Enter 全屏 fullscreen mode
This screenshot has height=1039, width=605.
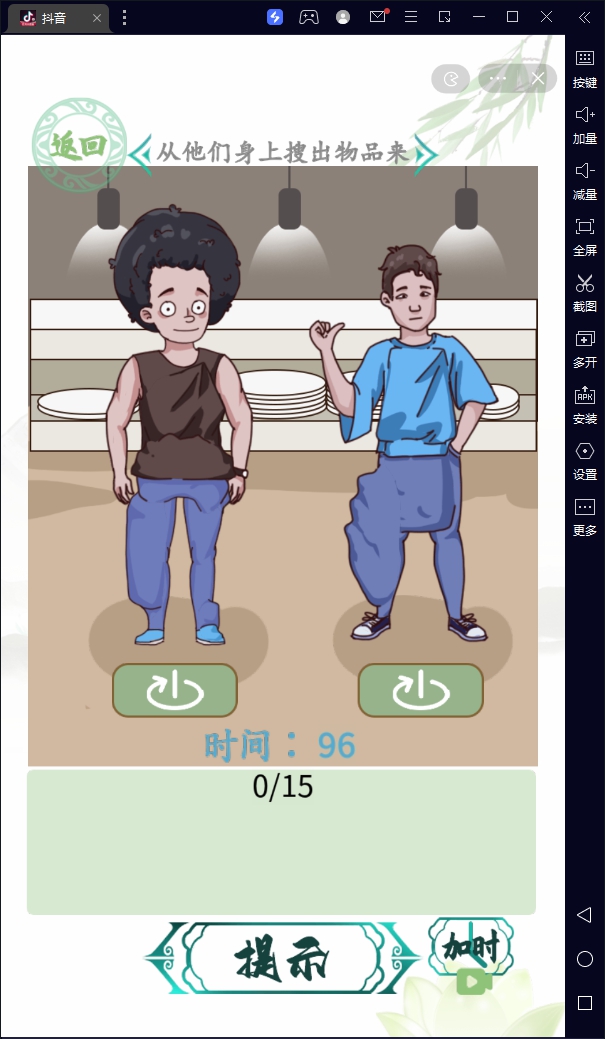click(x=585, y=236)
